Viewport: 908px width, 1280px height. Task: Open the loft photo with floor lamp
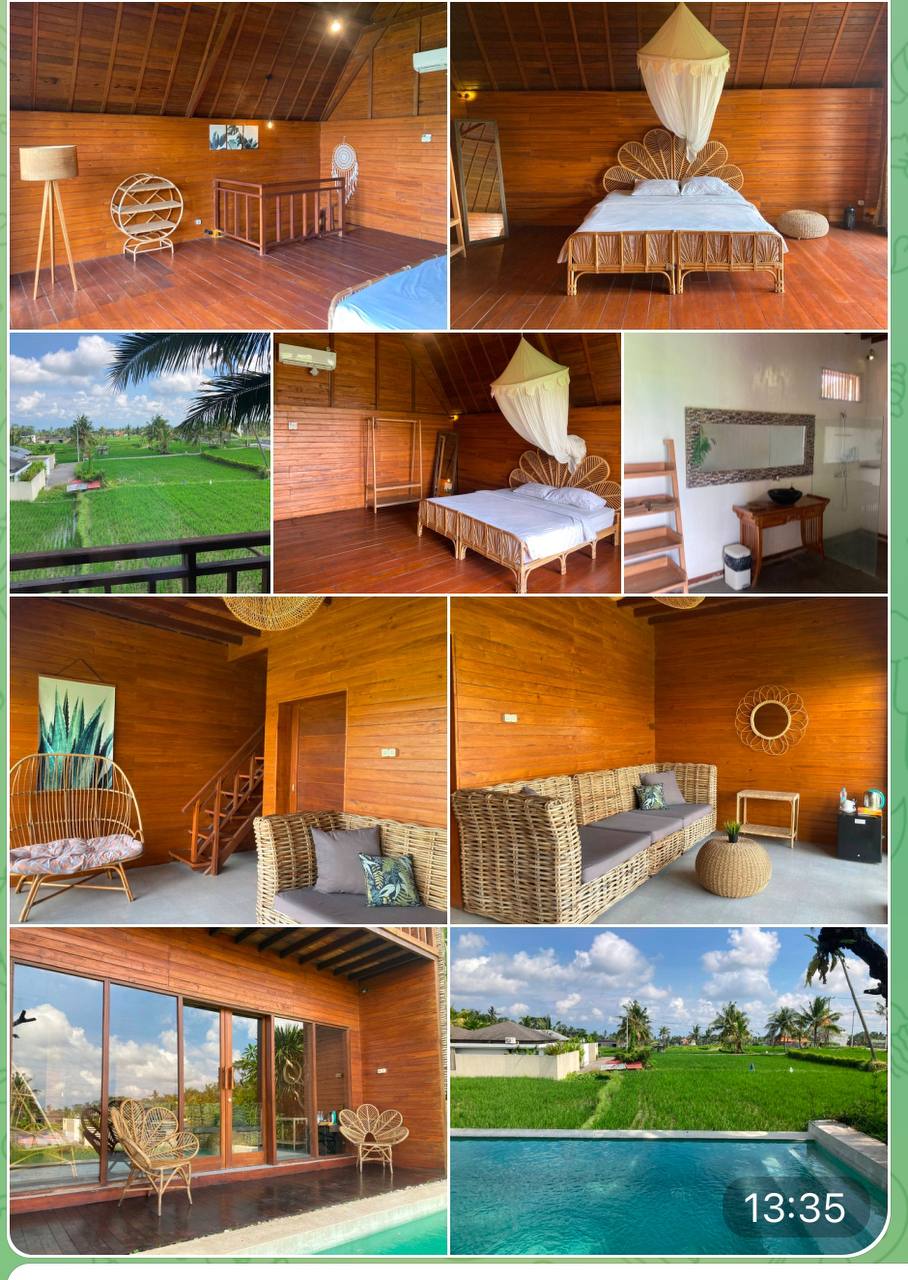coord(228,166)
